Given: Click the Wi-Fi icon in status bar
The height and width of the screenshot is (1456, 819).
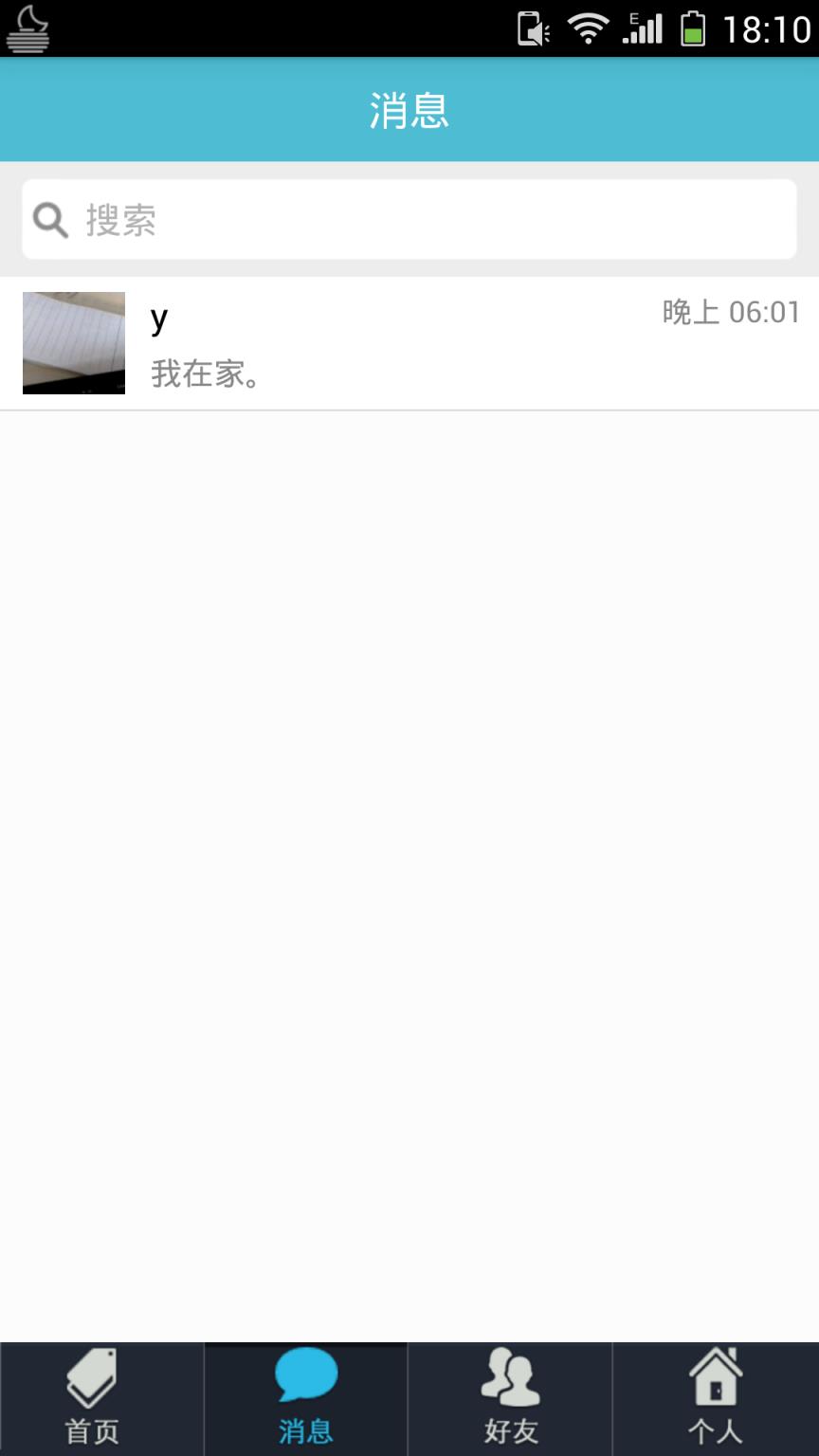Looking at the screenshot, I should click(x=588, y=28).
